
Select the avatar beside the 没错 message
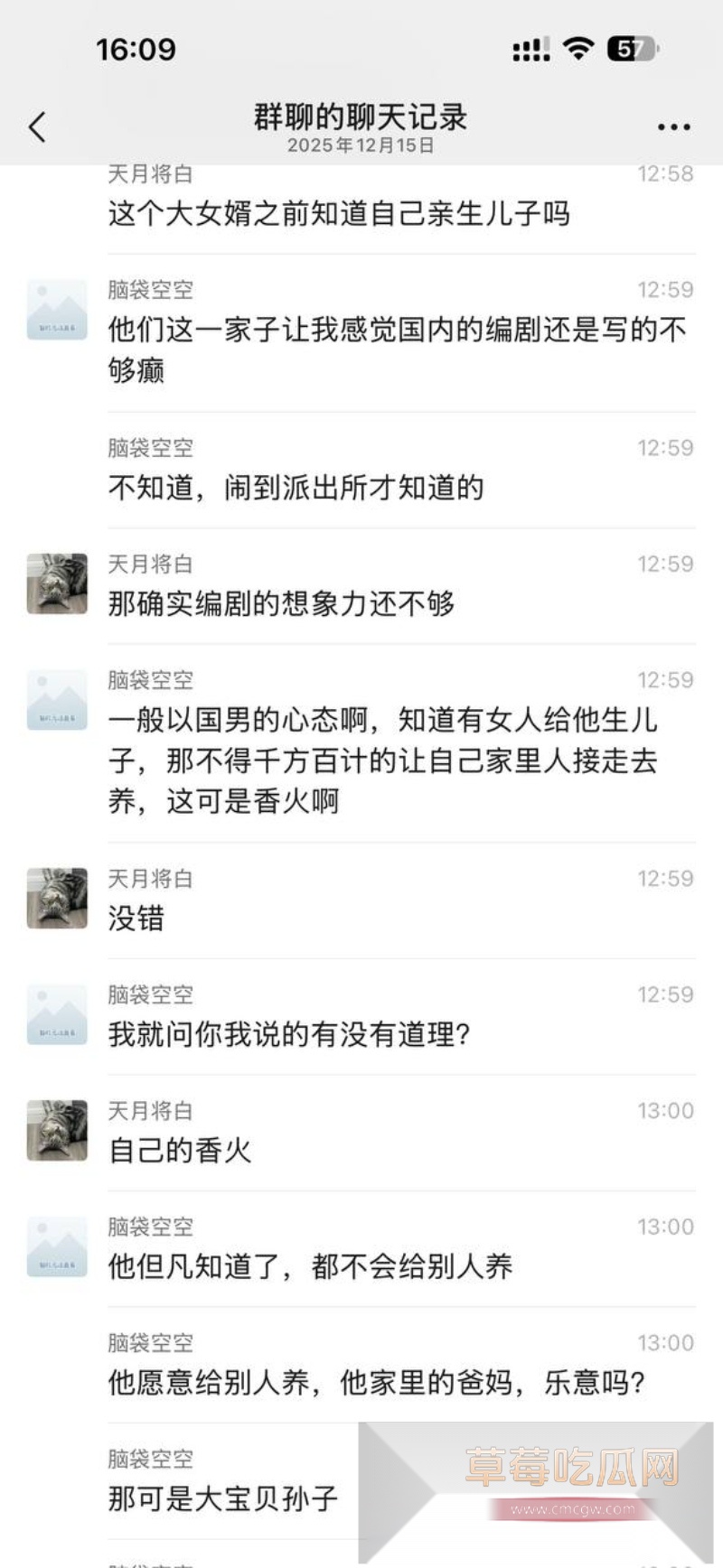click(56, 897)
